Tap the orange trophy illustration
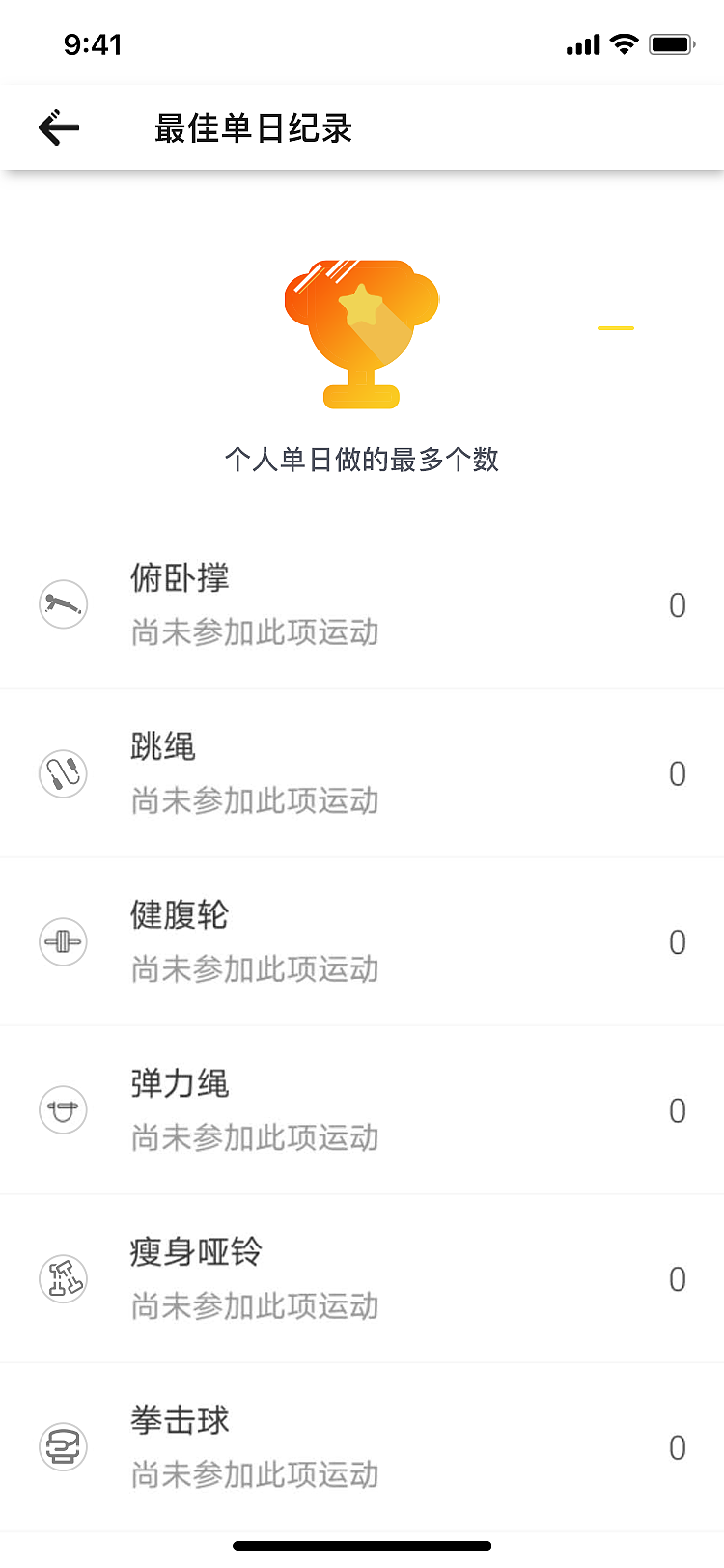 tap(361, 333)
